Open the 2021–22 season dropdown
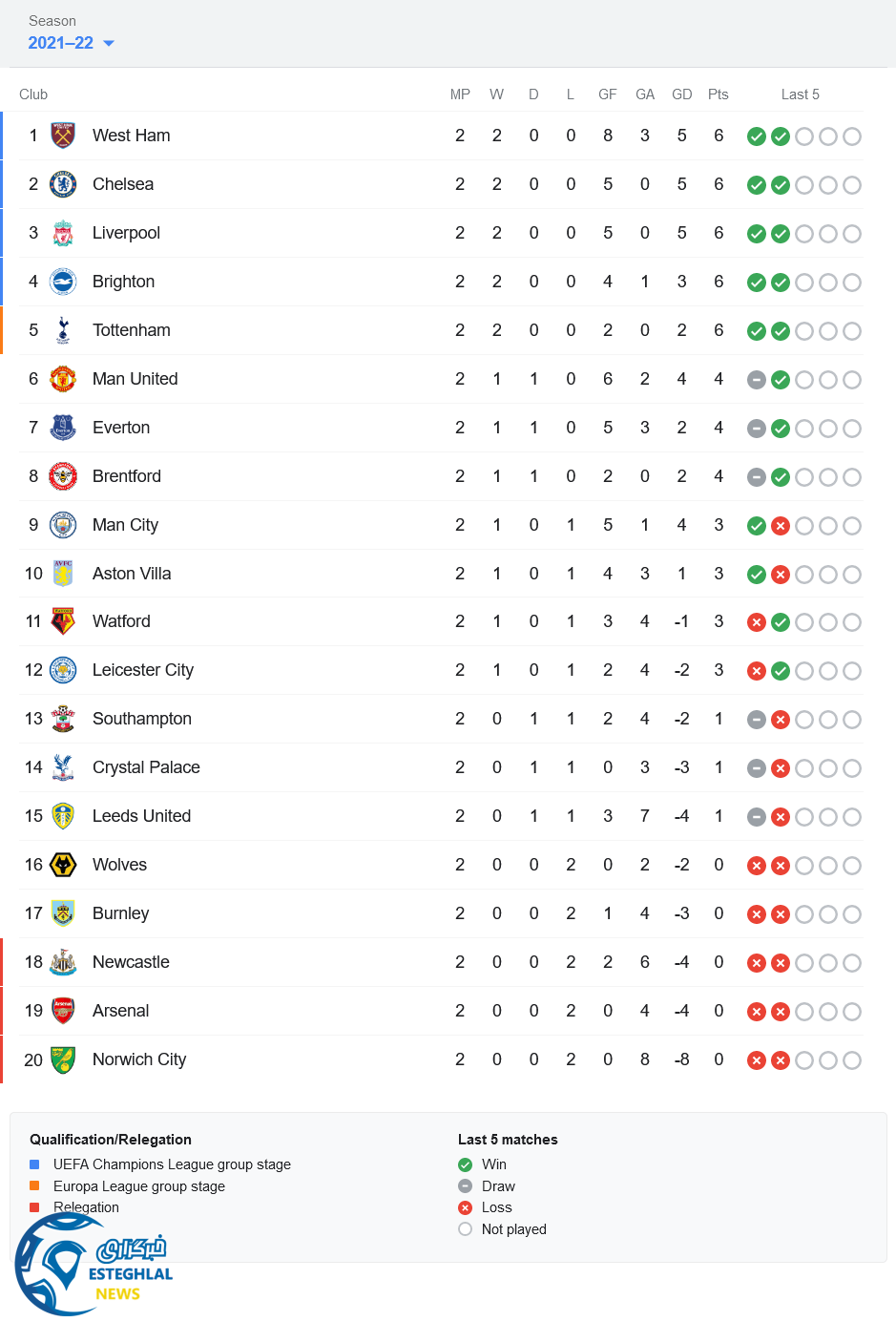The width and height of the screenshot is (896, 1342). coord(72,43)
